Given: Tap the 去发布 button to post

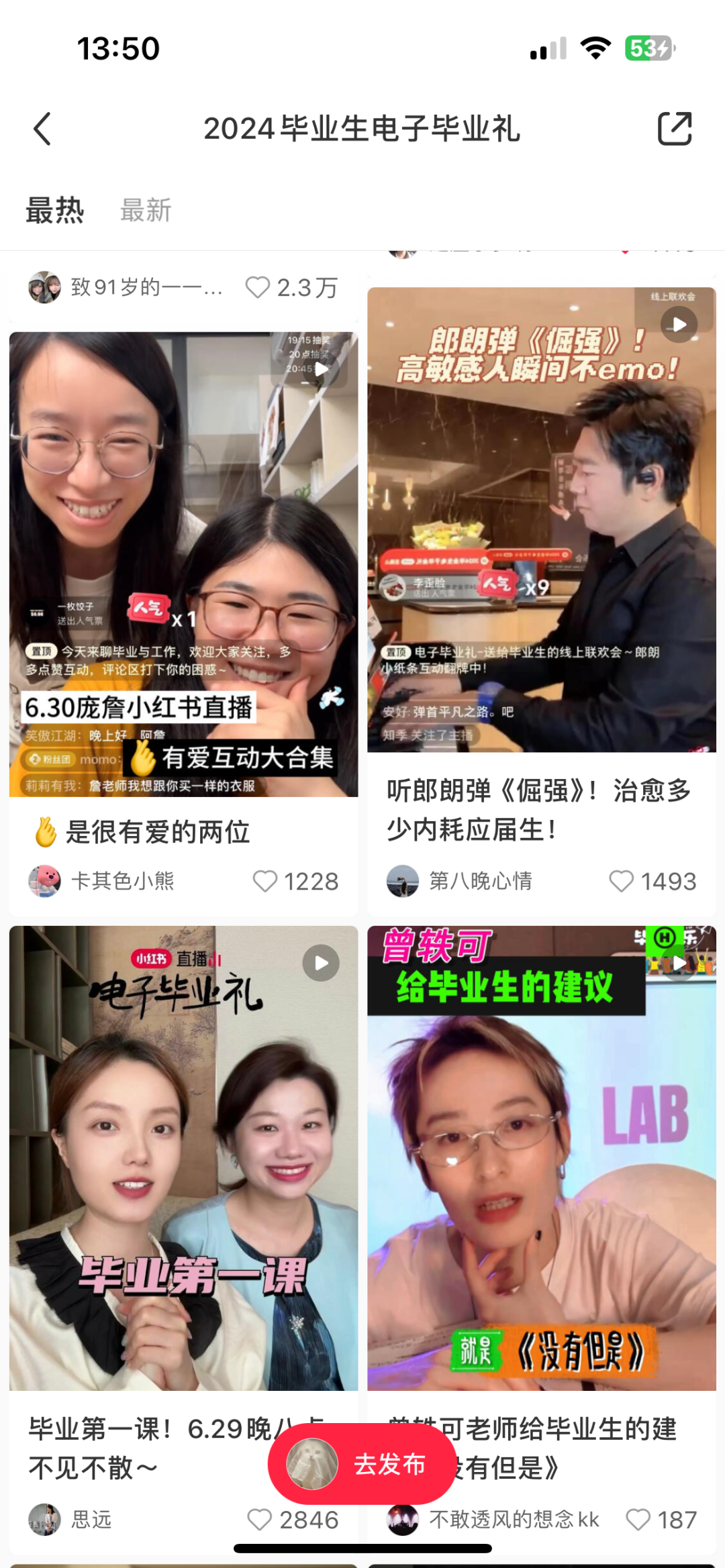Looking at the screenshot, I should (362, 1464).
